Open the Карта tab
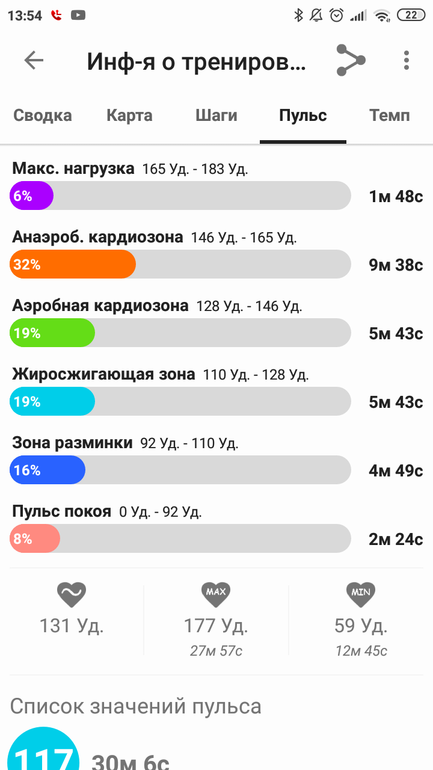The height and width of the screenshot is (770, 433). [x=130, y=116]
